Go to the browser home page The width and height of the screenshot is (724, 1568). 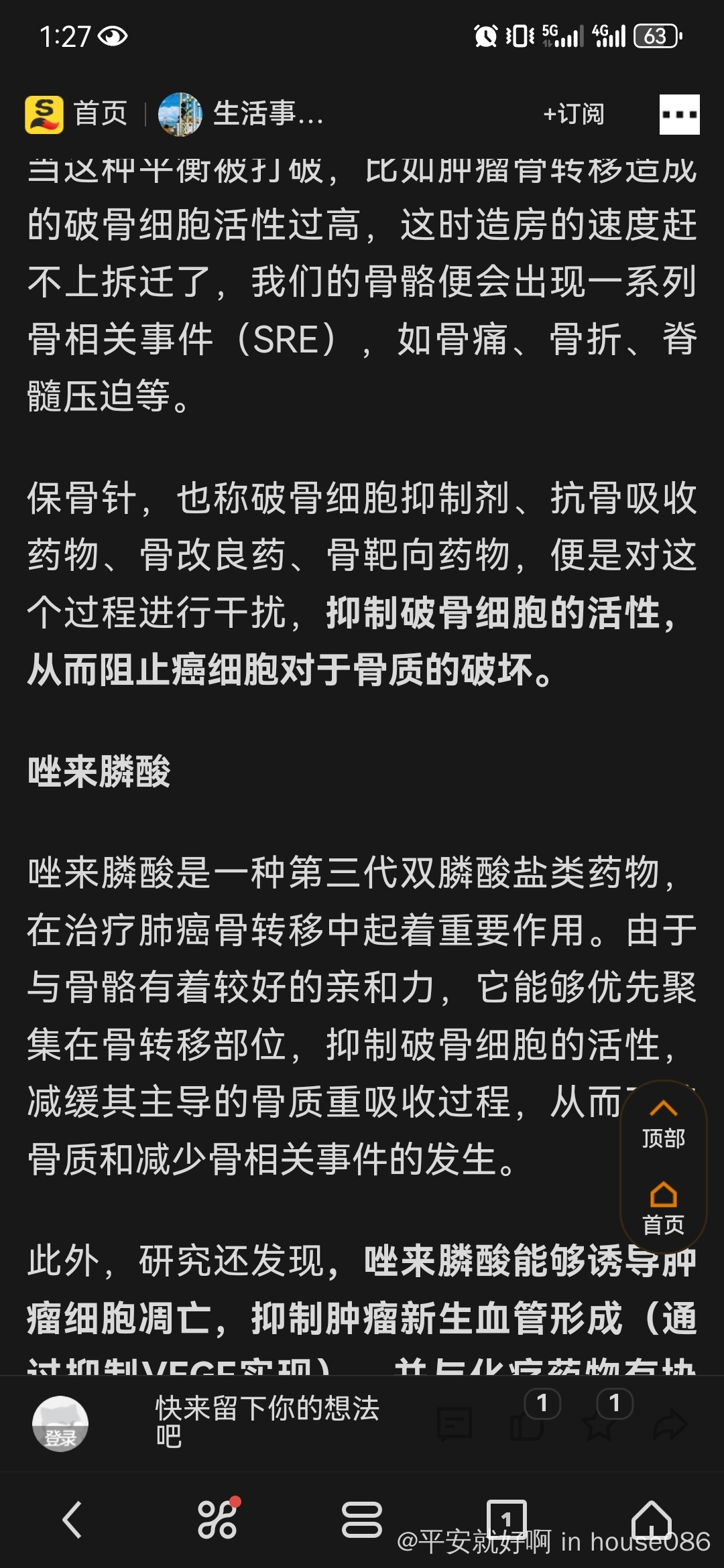[652, 1518]
